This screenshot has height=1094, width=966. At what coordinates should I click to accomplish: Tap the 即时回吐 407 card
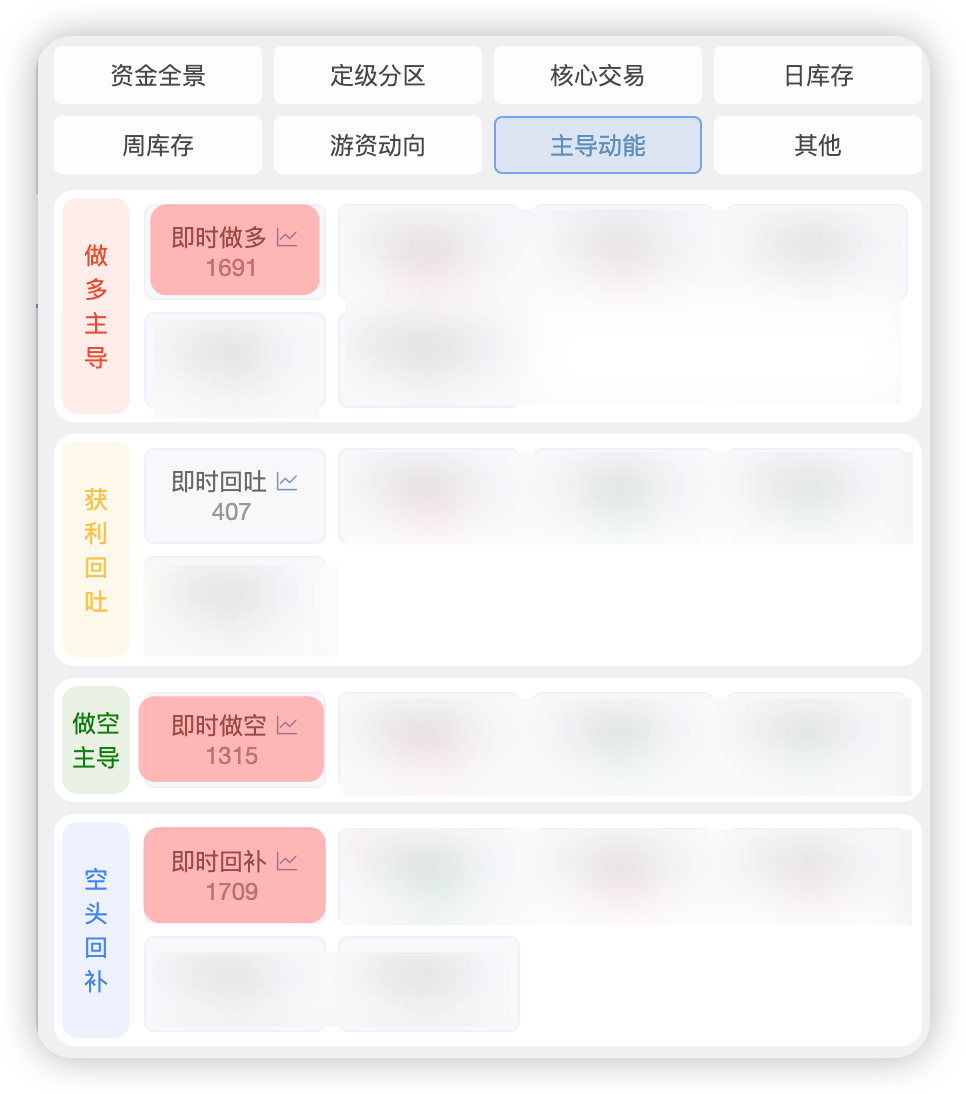[x=234, y=495]
